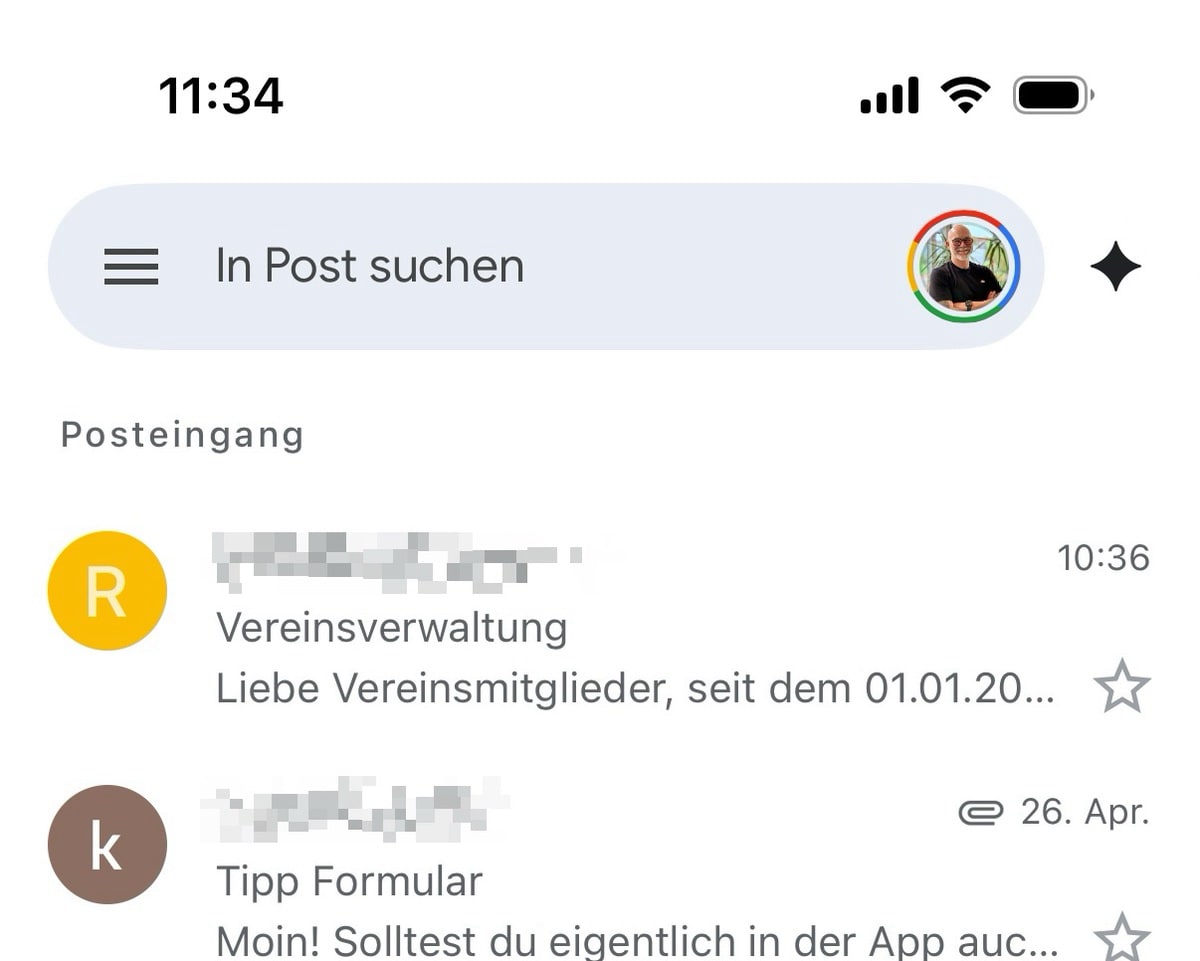This screenshot has width=1200, height=961.
Task: Tap the 'In Post suchen' search field
Action: tap(500, 267)
